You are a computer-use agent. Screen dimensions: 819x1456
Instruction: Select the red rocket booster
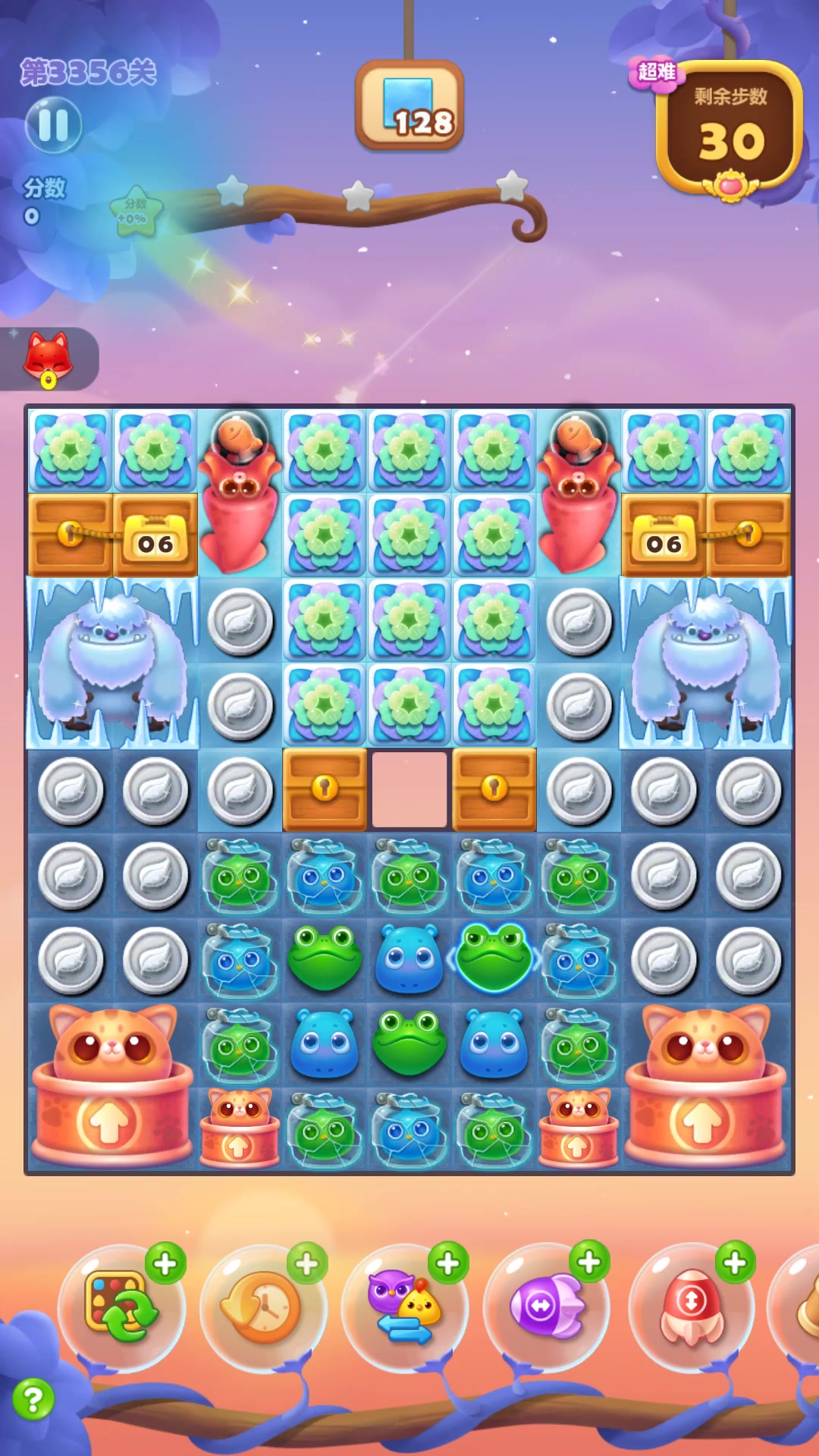(692, 1307)
